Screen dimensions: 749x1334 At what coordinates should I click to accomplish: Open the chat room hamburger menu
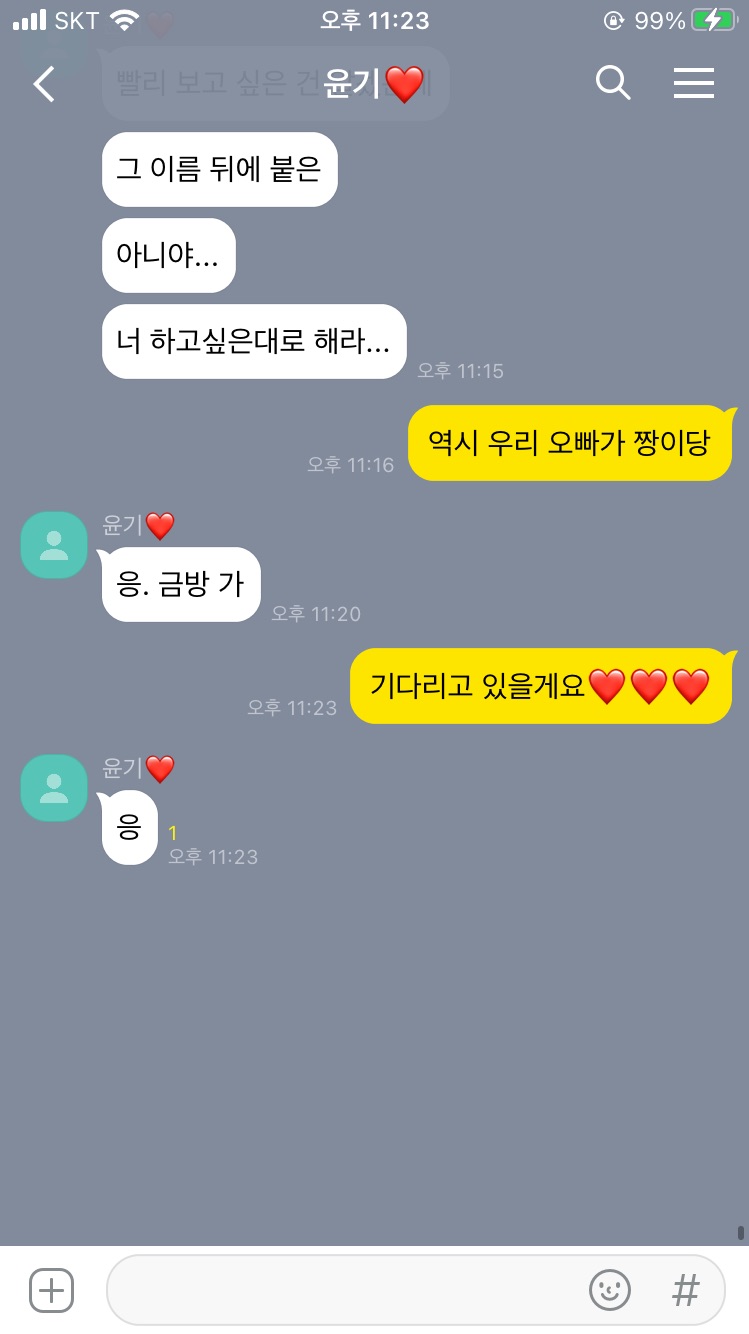(x=693, y=84)
